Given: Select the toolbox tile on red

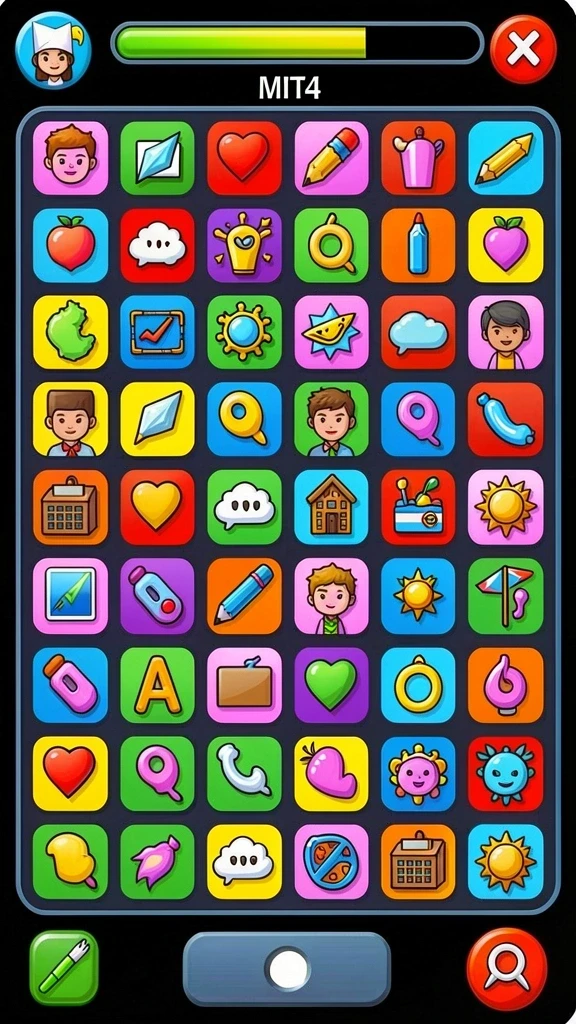Looking at the screenshot, I should (x=418, y=507).
